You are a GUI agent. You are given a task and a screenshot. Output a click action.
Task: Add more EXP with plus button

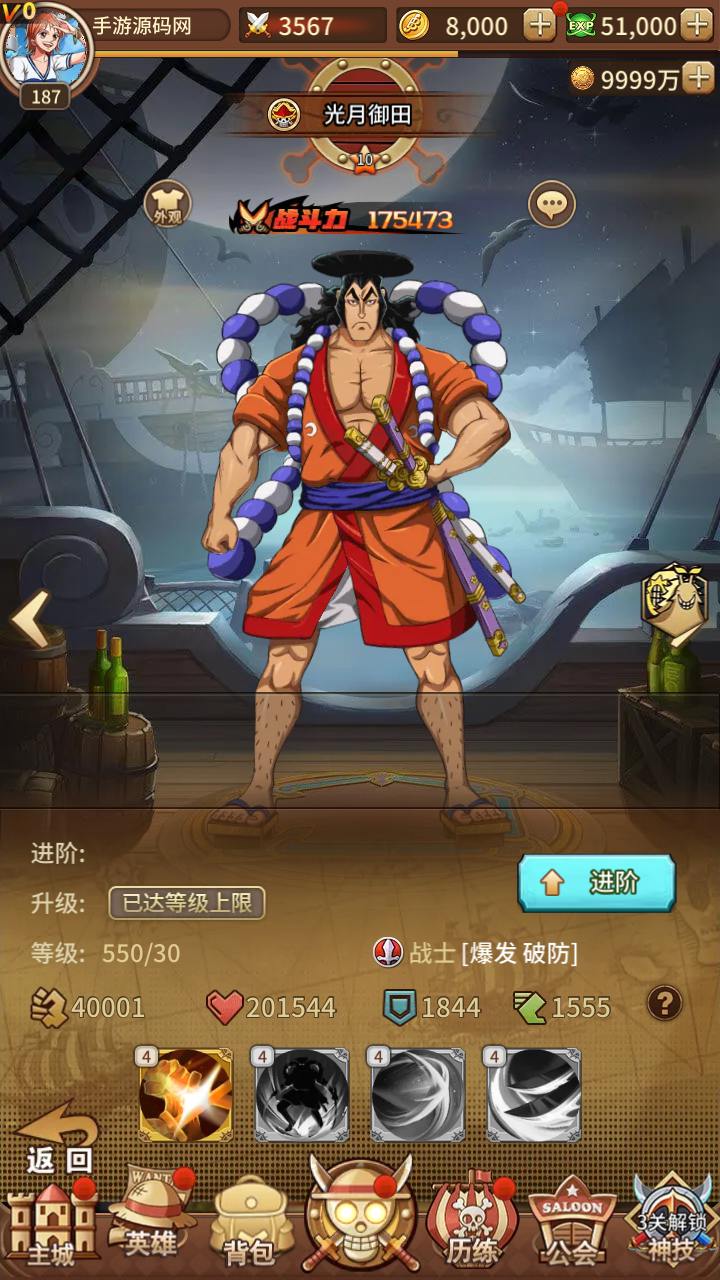point(695,25)
